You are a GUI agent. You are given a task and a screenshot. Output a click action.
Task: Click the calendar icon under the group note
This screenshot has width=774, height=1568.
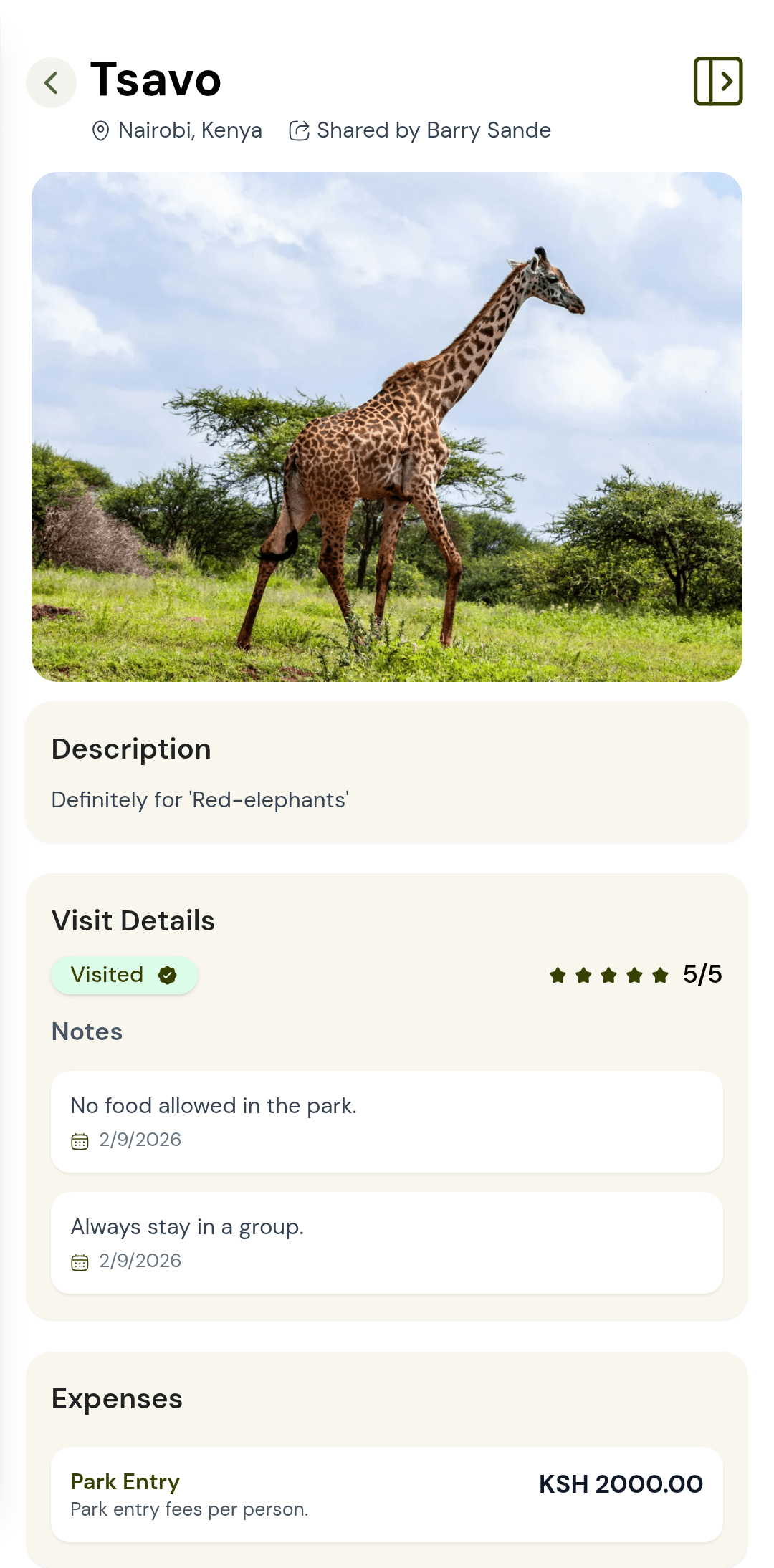point(79,1261)
